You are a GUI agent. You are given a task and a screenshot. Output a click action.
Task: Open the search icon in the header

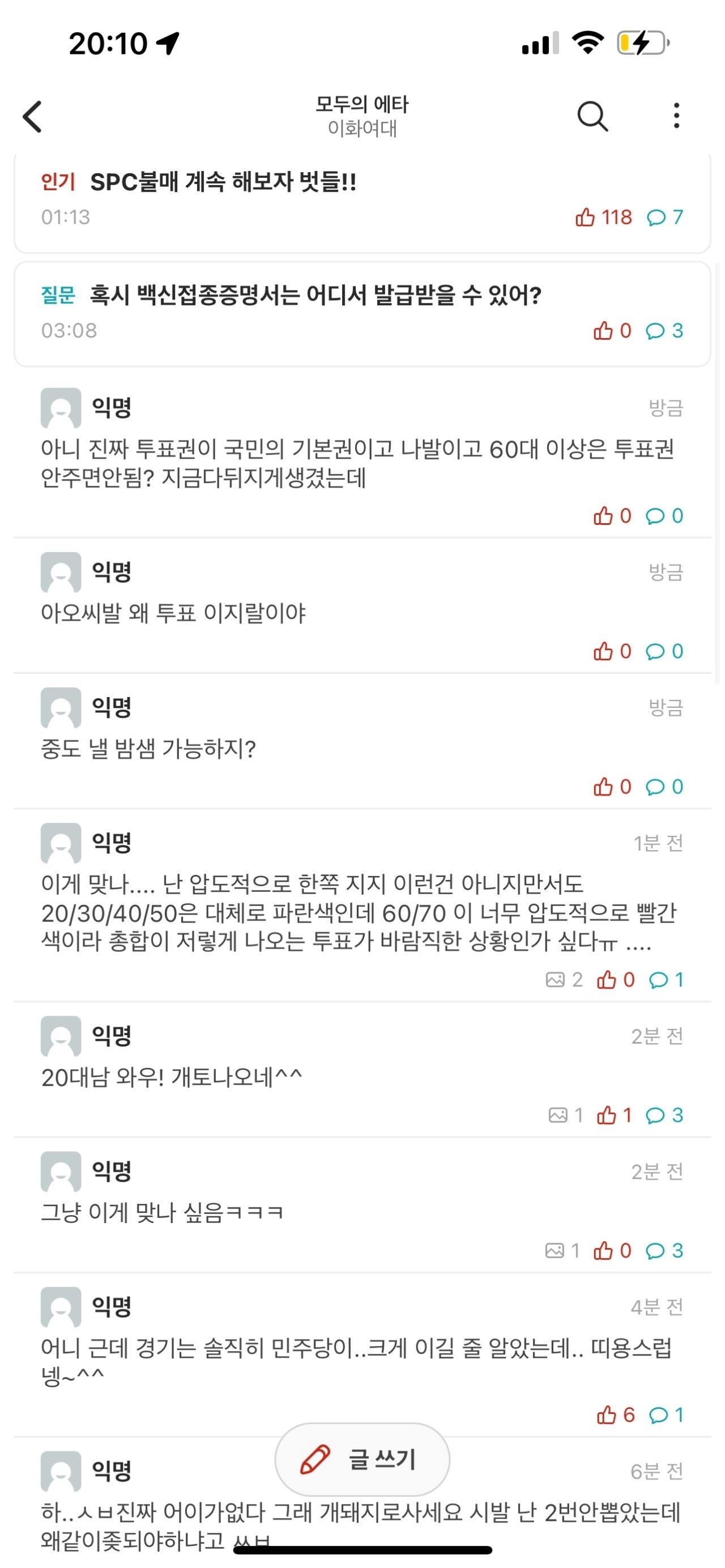tap(592, 116)
